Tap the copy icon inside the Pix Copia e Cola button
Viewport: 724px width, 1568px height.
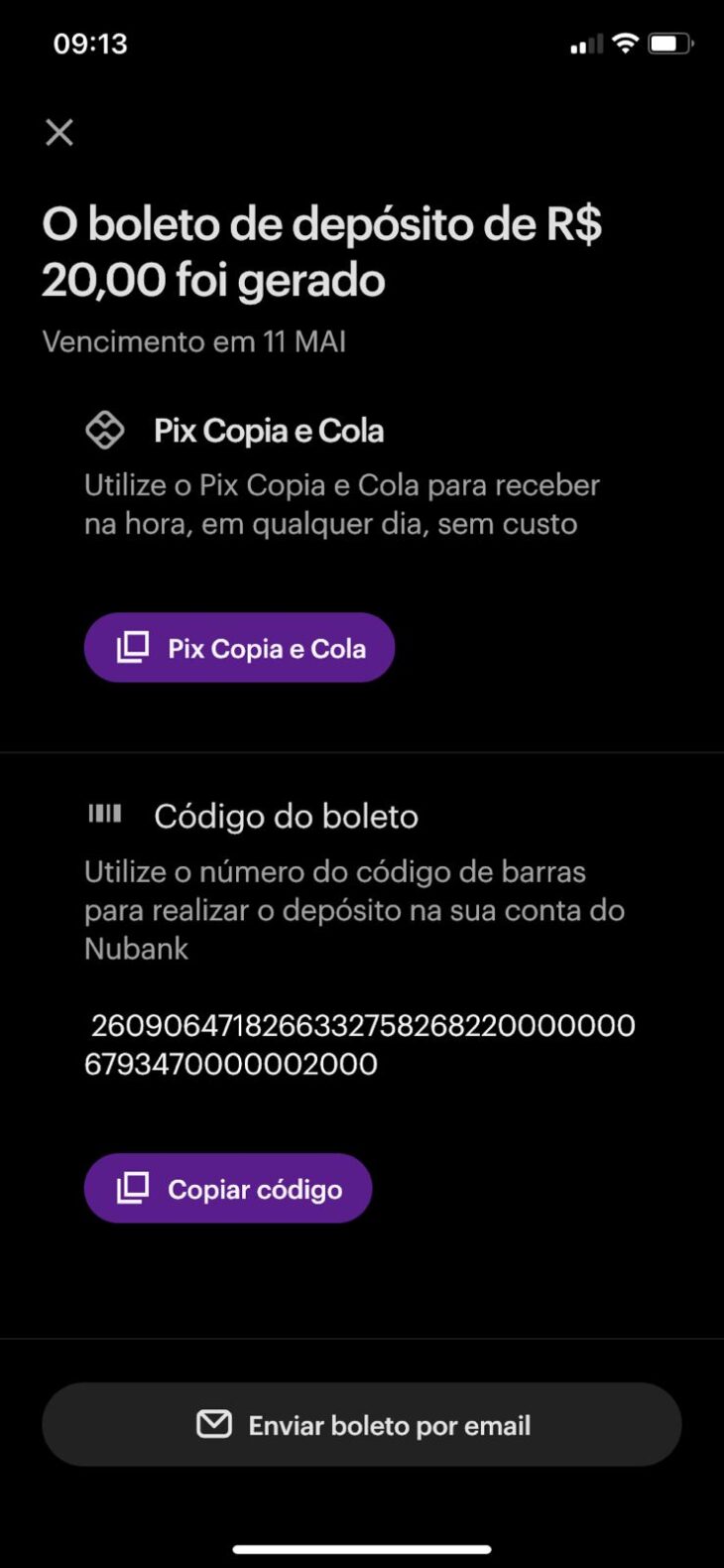(x=130, y=647)
